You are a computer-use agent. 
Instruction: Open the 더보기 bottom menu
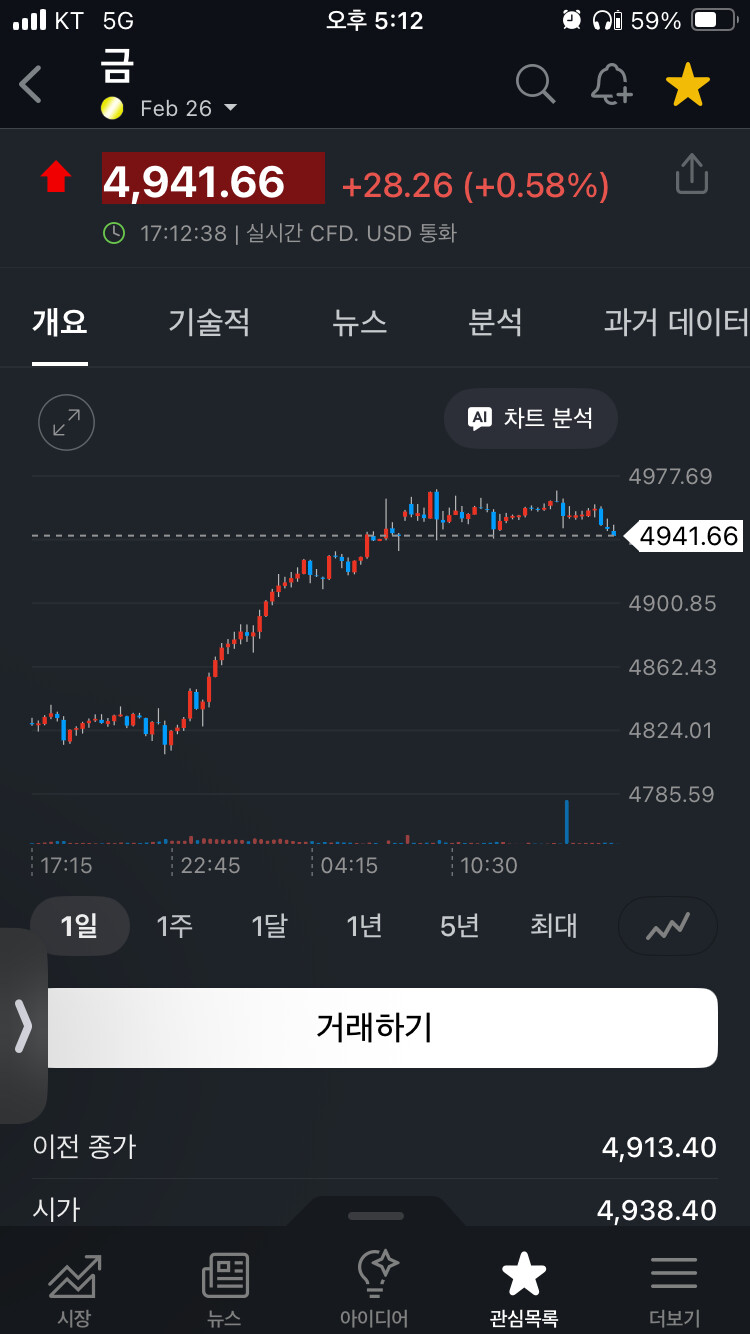(x=674, y=1290)
